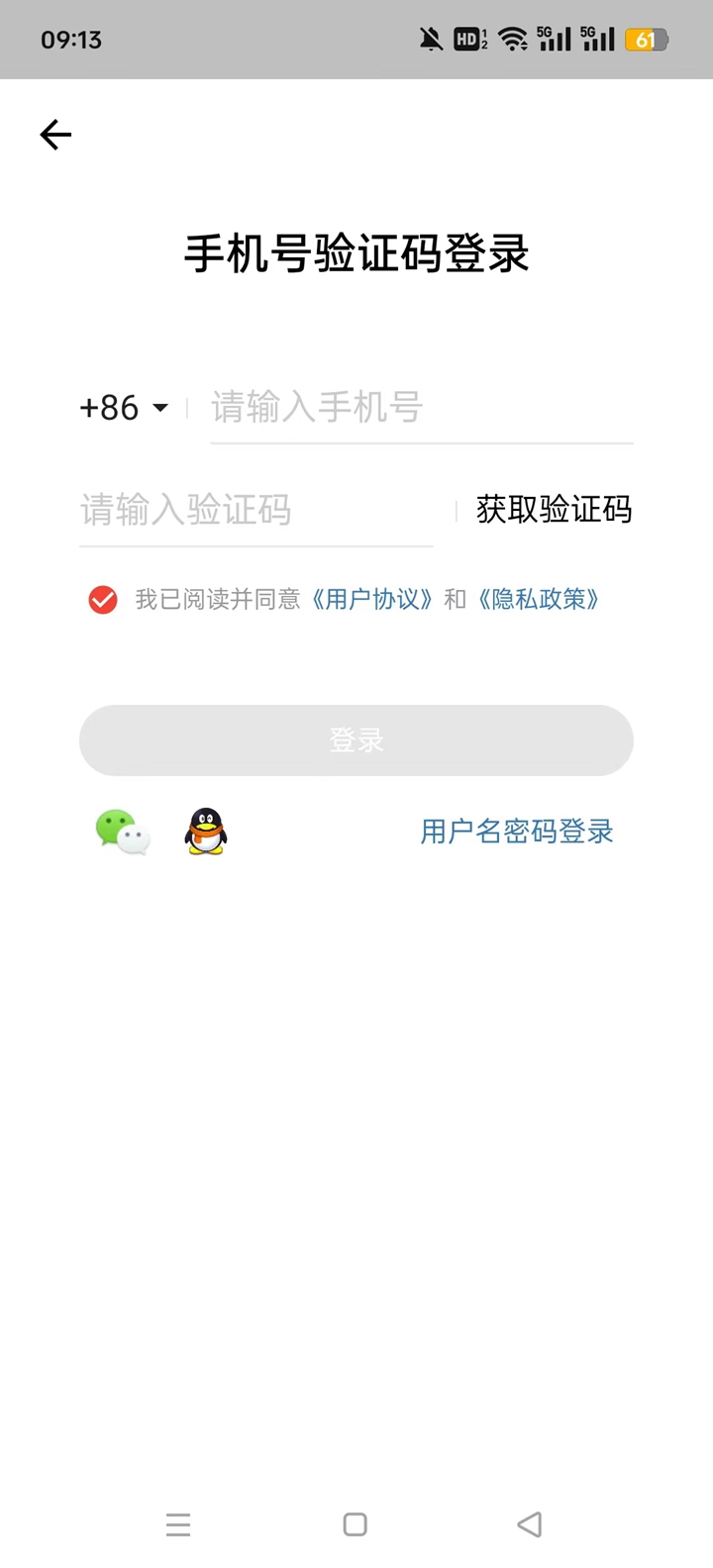Open the 《用户协议》 link
Screen dimensions: 713x1568
pyautogui.click(x=372, y=600)
